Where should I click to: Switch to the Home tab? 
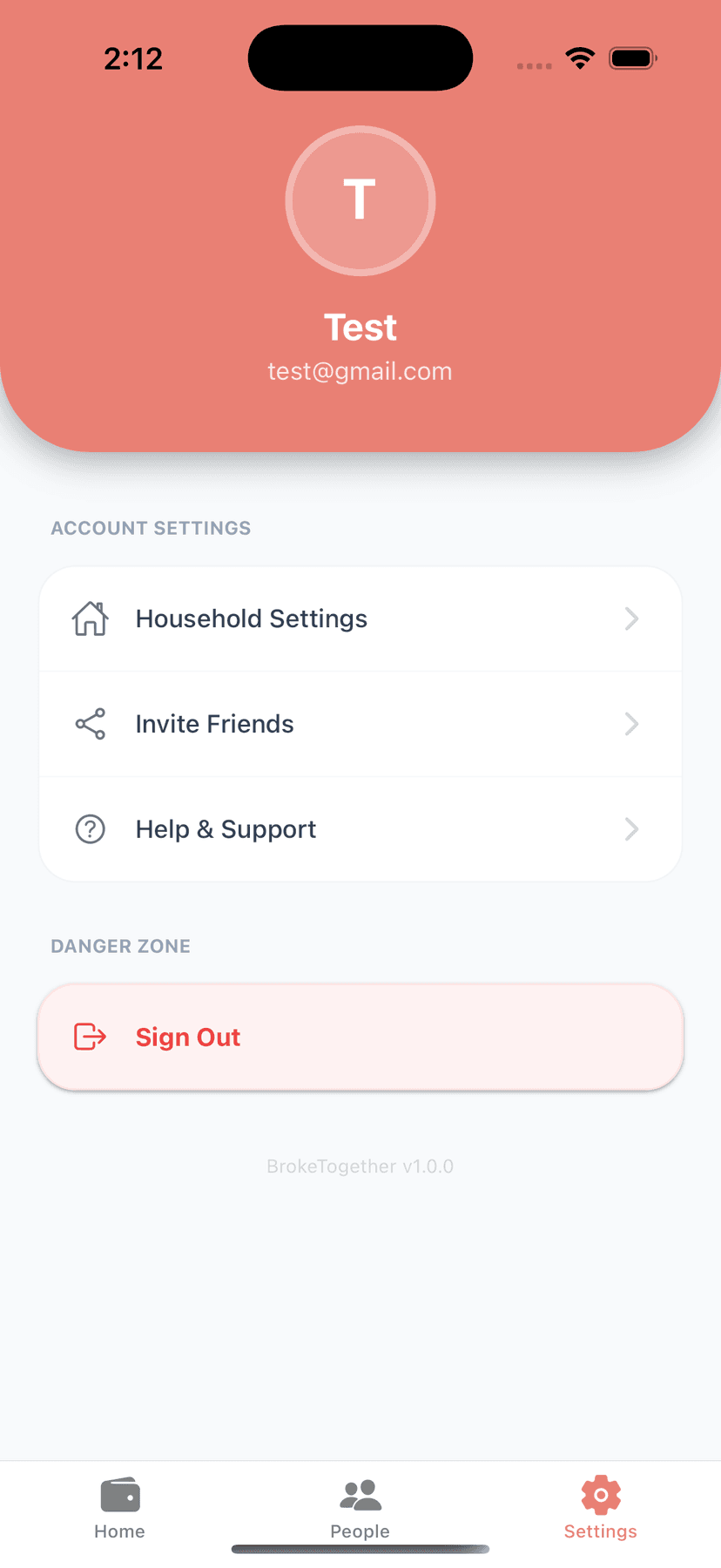coord(120,1508)
